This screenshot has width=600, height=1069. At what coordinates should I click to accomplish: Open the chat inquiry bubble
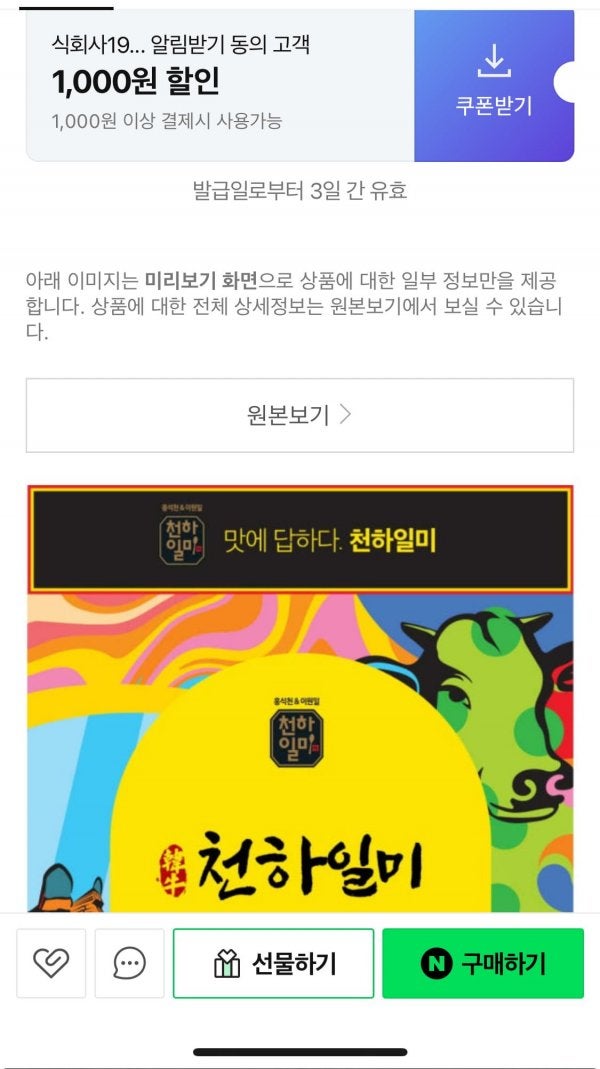point(129,963)
